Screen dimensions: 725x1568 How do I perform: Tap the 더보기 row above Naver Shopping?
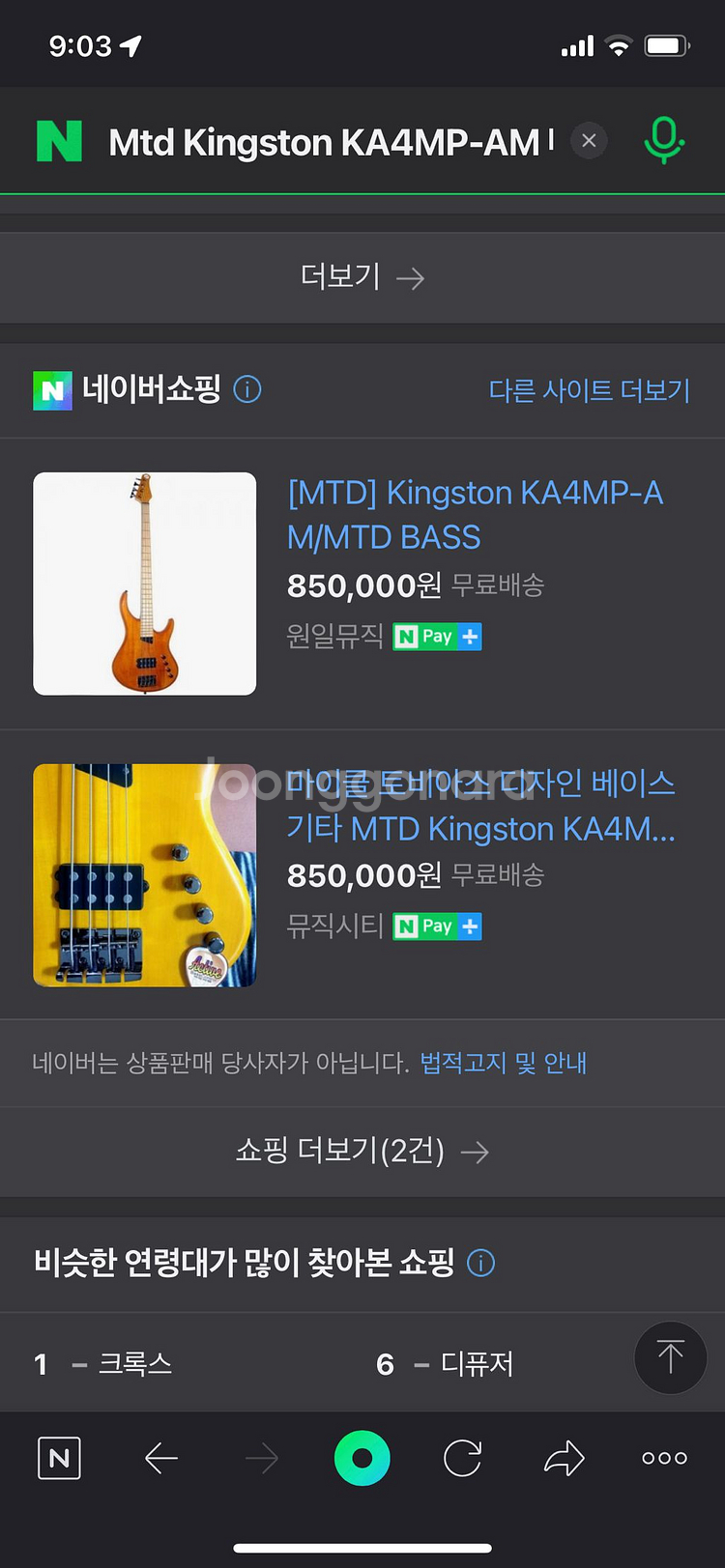tap(362, 277)
